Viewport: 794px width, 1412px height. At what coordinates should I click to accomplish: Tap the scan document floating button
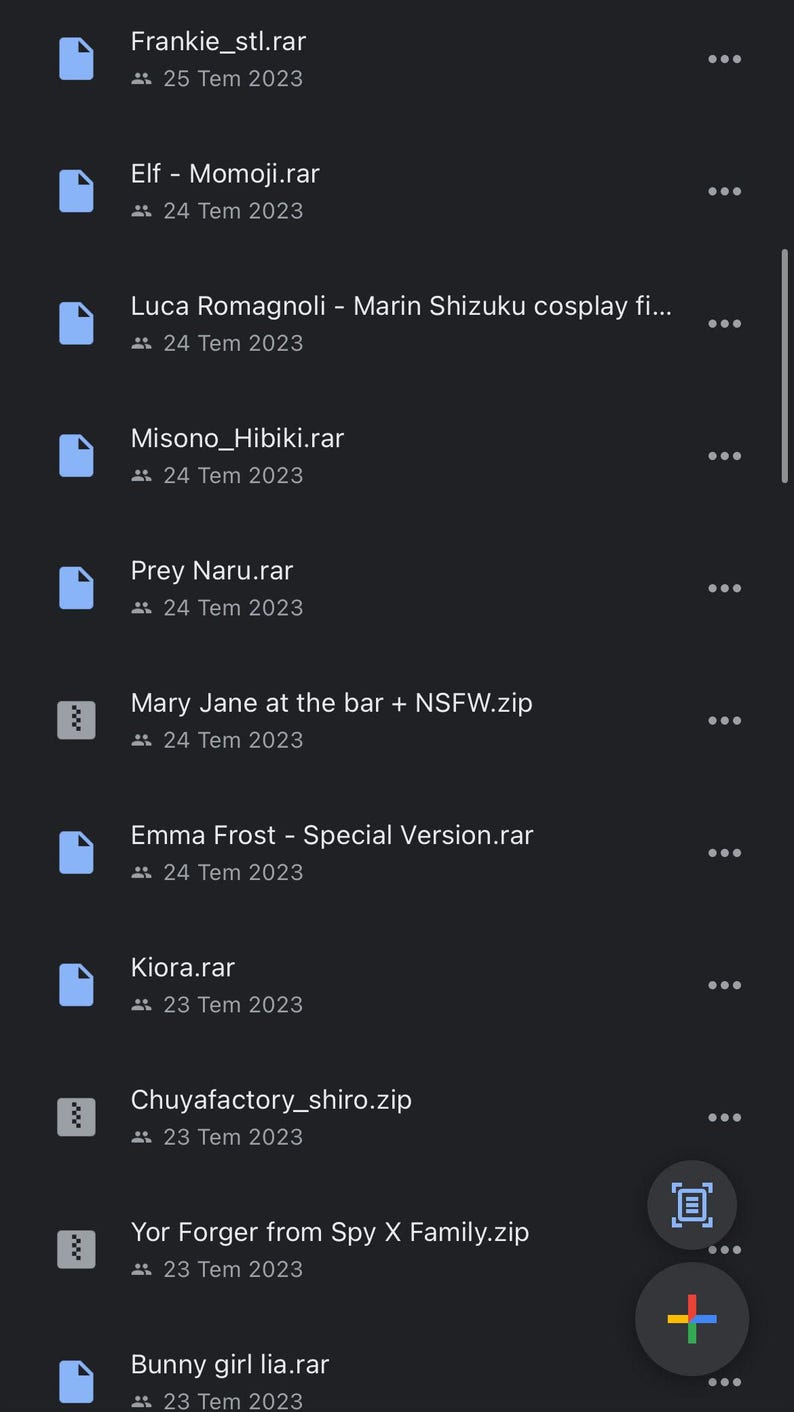click(x=692, y=1205)
